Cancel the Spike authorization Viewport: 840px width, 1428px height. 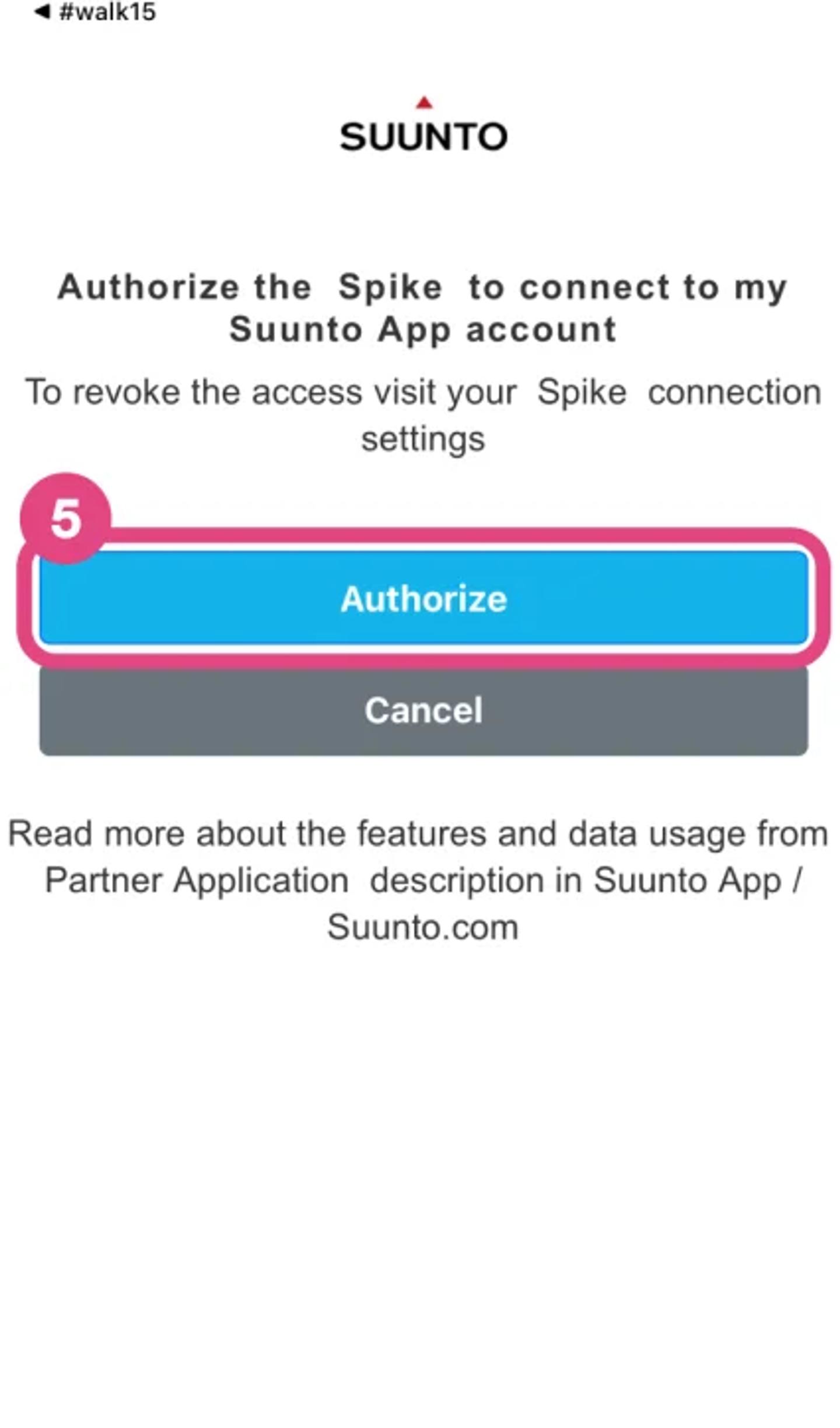pos(423,710)
